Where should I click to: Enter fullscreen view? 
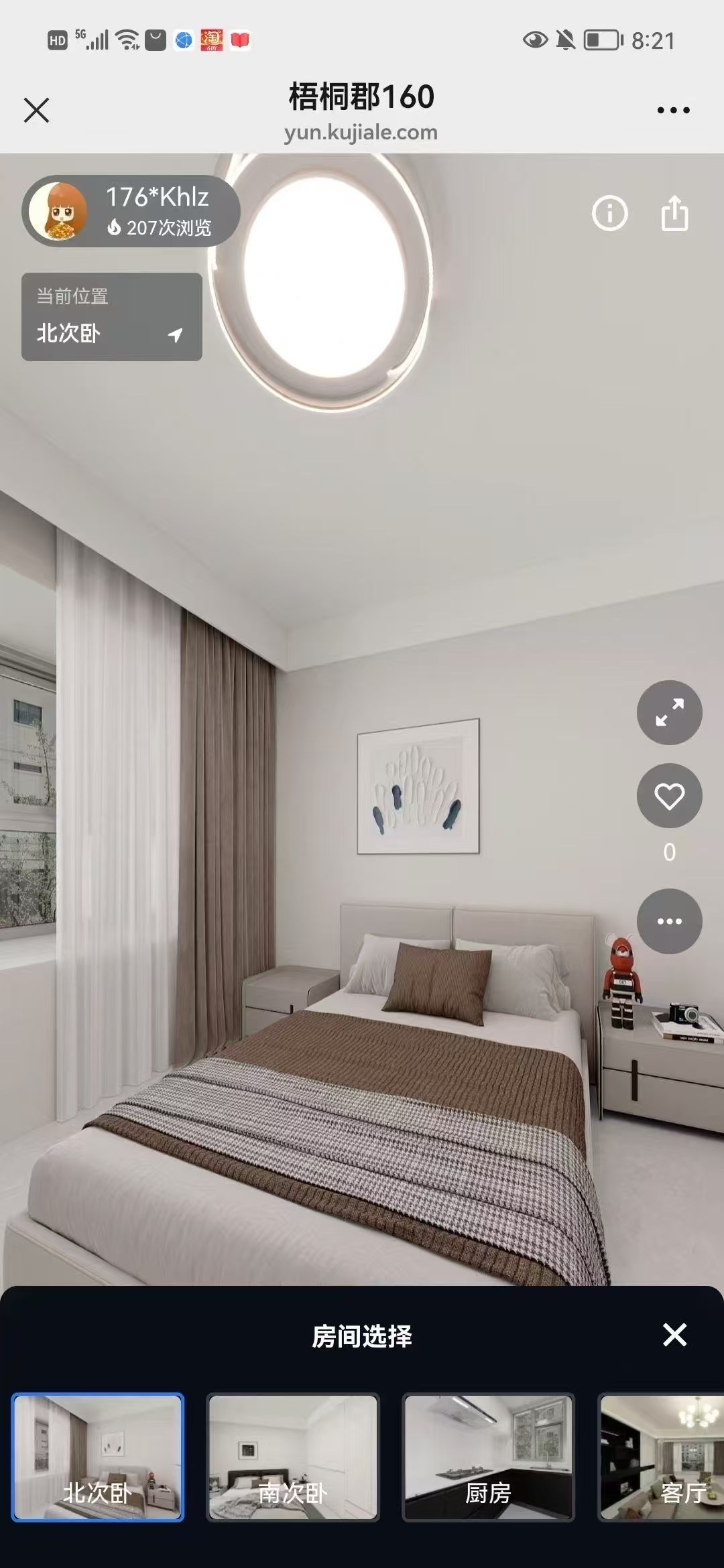click(669, 712)
